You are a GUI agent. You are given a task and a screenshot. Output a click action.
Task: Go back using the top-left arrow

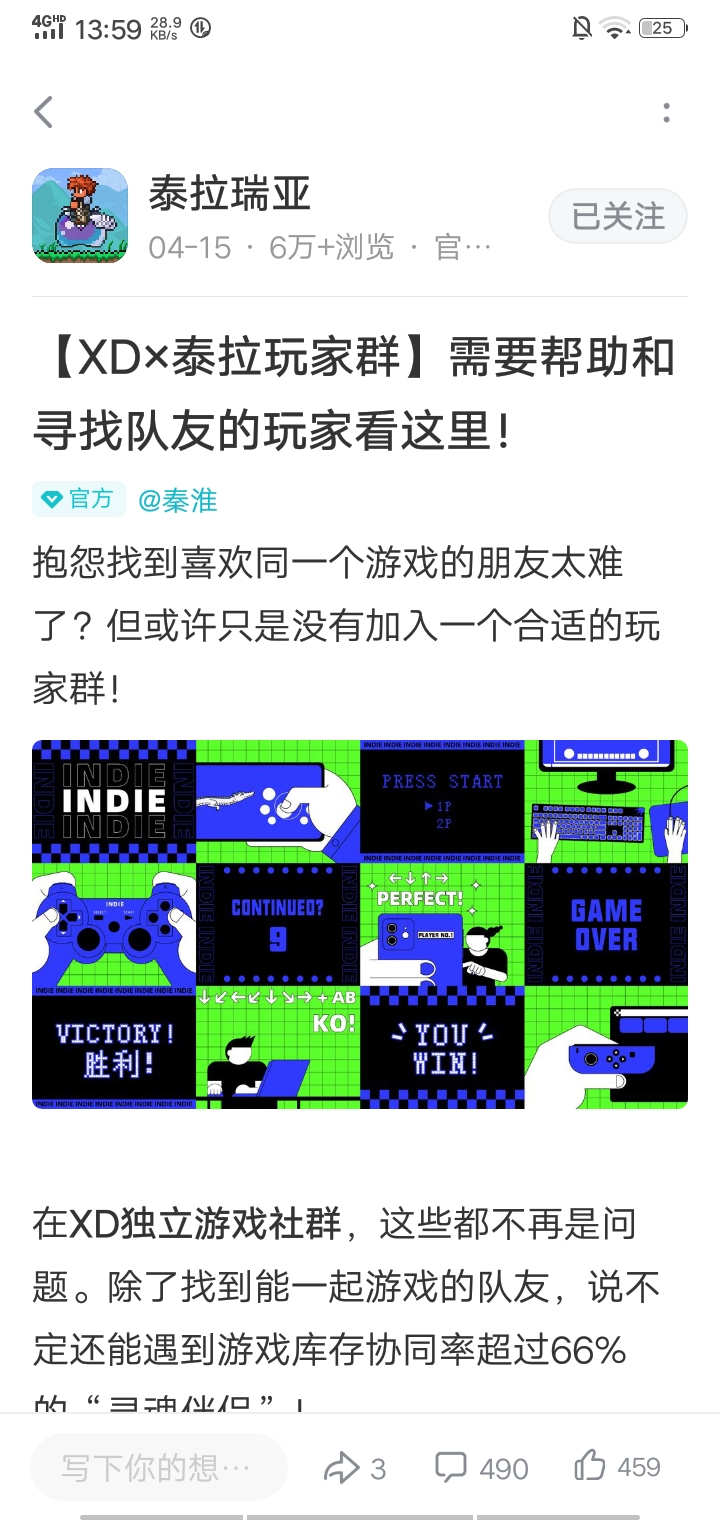43,112
